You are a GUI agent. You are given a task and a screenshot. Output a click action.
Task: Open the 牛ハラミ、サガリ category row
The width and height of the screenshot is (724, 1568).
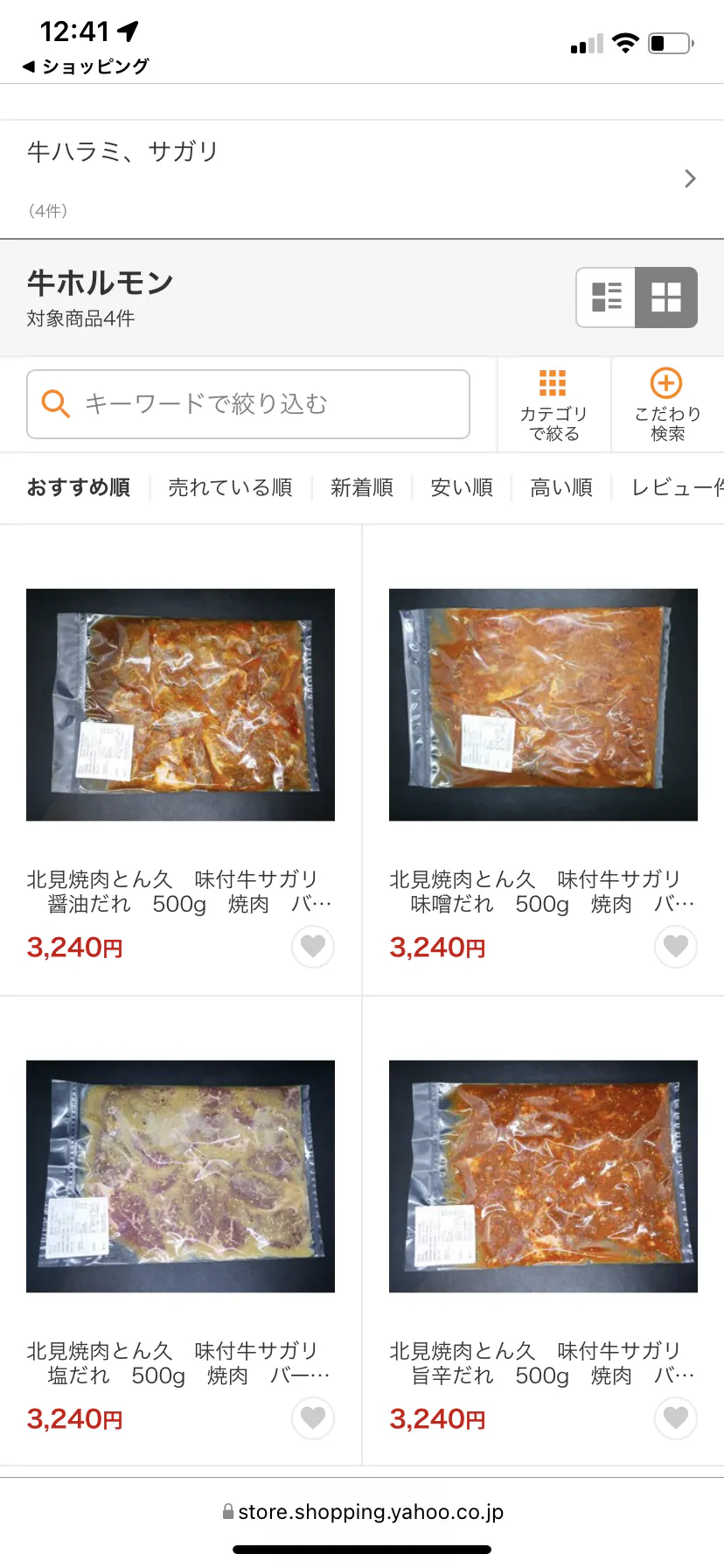pyautogui.click(x=362, y=178)
